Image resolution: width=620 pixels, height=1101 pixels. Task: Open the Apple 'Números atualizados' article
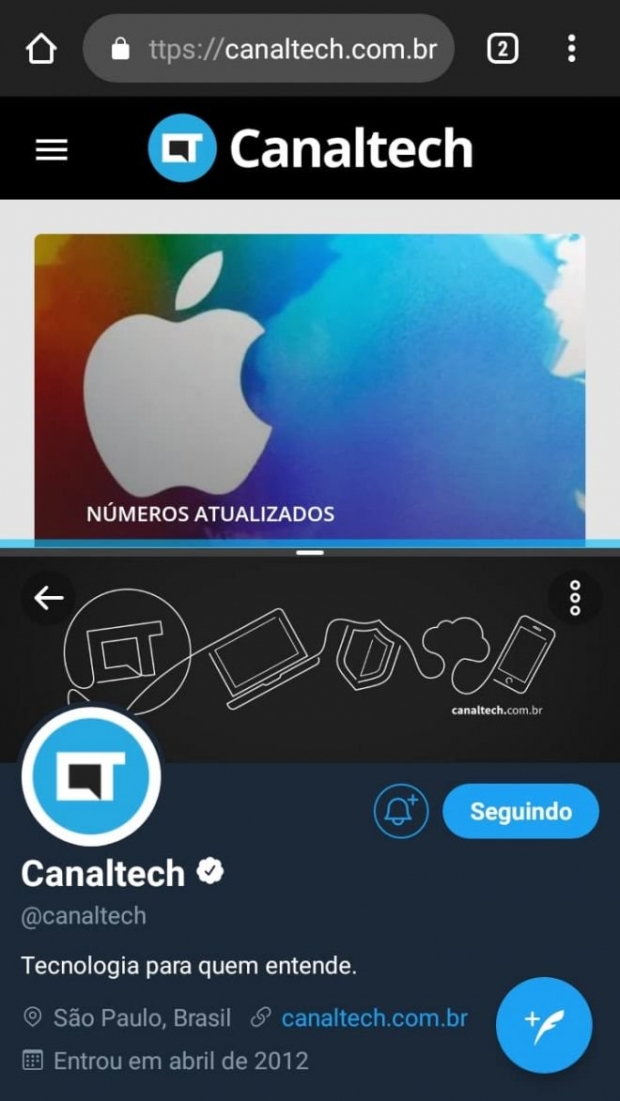coord(310,390)
